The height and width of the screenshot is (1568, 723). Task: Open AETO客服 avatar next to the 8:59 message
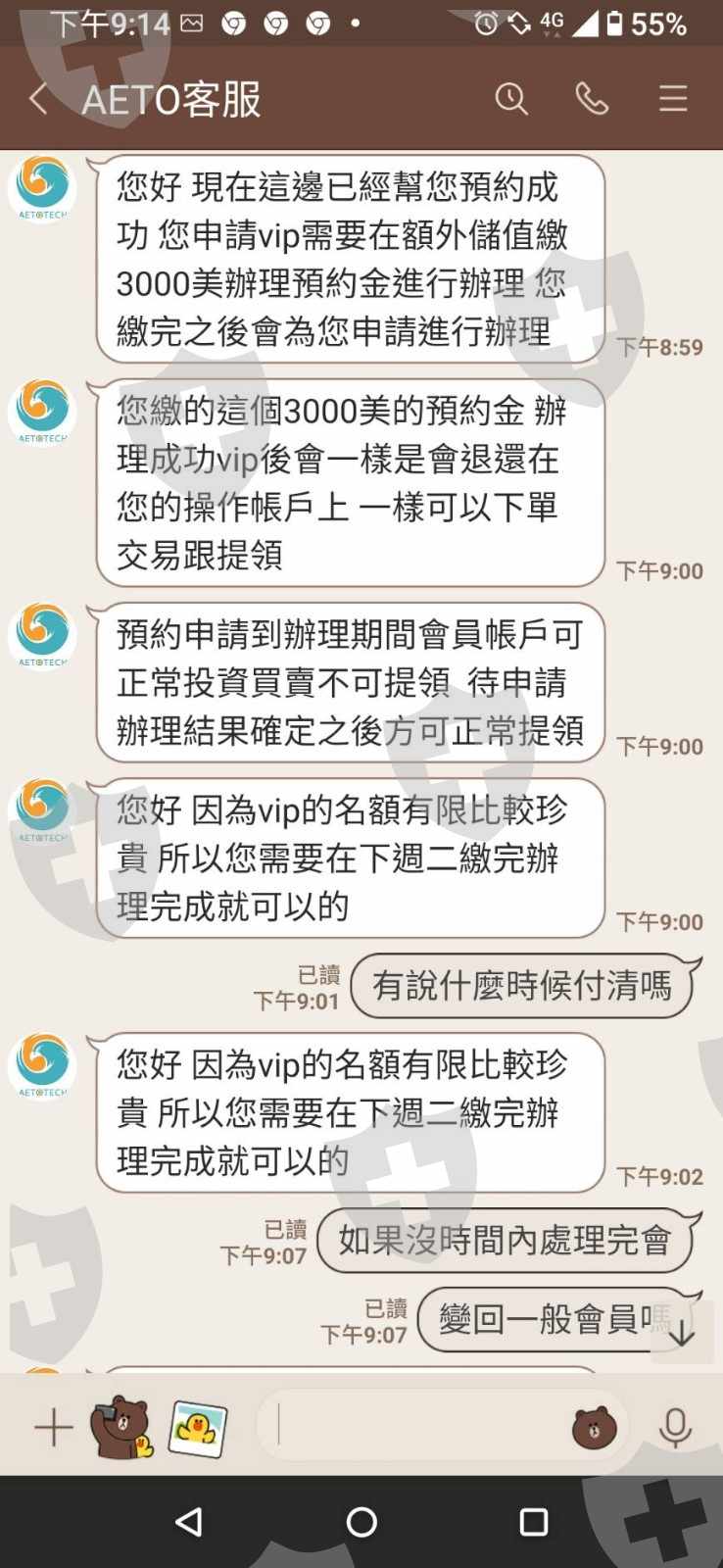42,188
